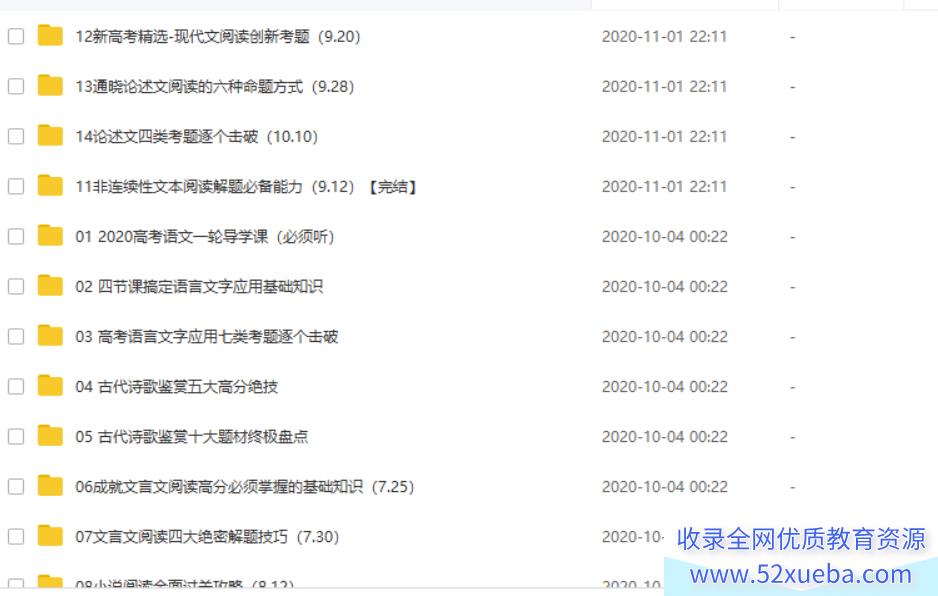Select the checkbox next to 04 古代诗歌鉴赏五大高分绝技
The height and width of the screenshot is (596, 938).
click(x=16, y=387)
